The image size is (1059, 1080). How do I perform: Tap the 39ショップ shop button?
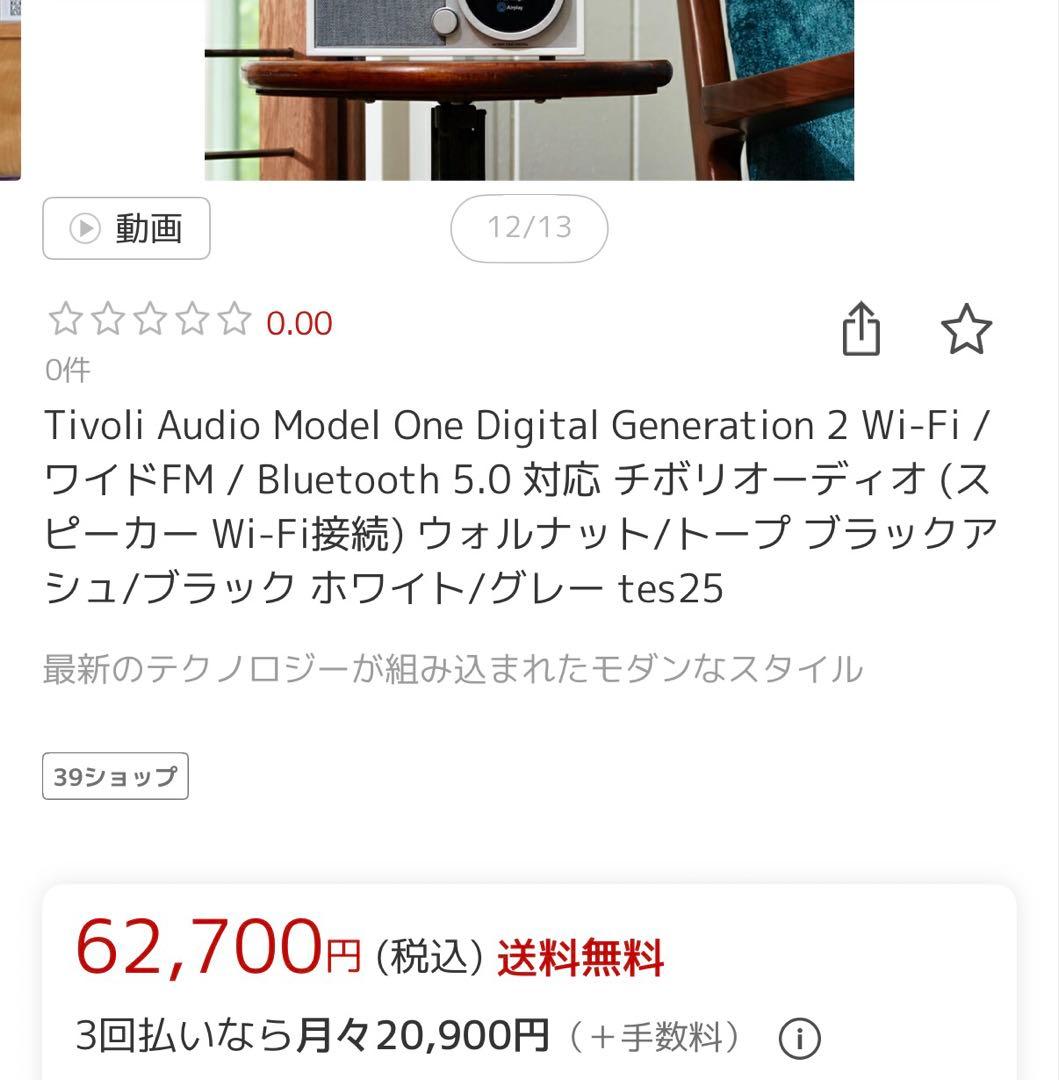click(x=114, y=774)
